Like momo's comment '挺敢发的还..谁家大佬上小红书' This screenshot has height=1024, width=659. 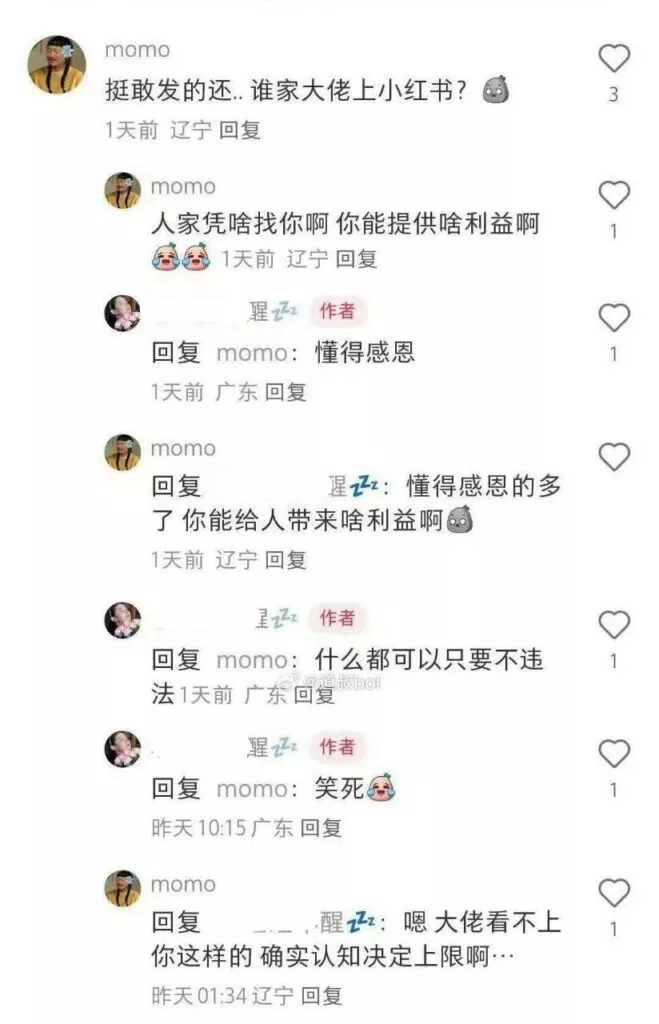point(614,59)
